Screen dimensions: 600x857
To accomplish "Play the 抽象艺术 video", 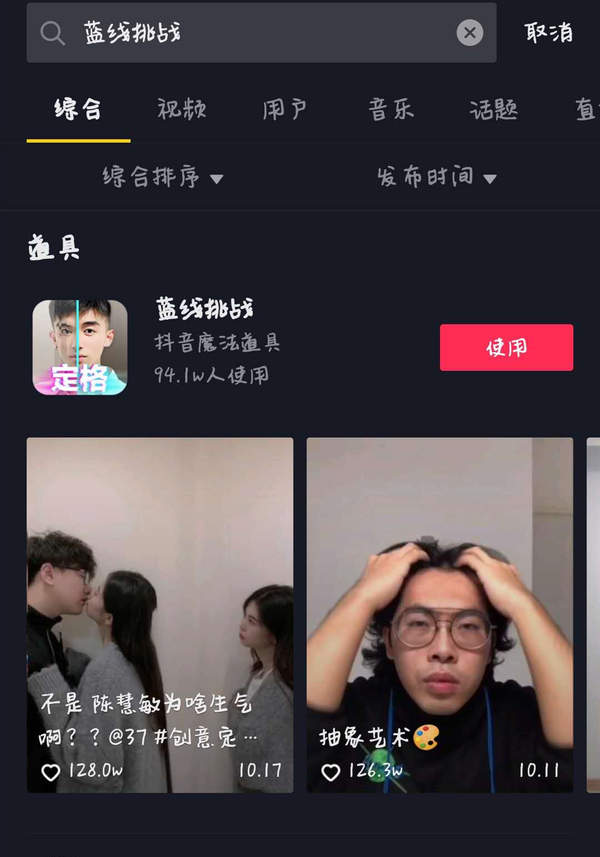I will (440, 614).
